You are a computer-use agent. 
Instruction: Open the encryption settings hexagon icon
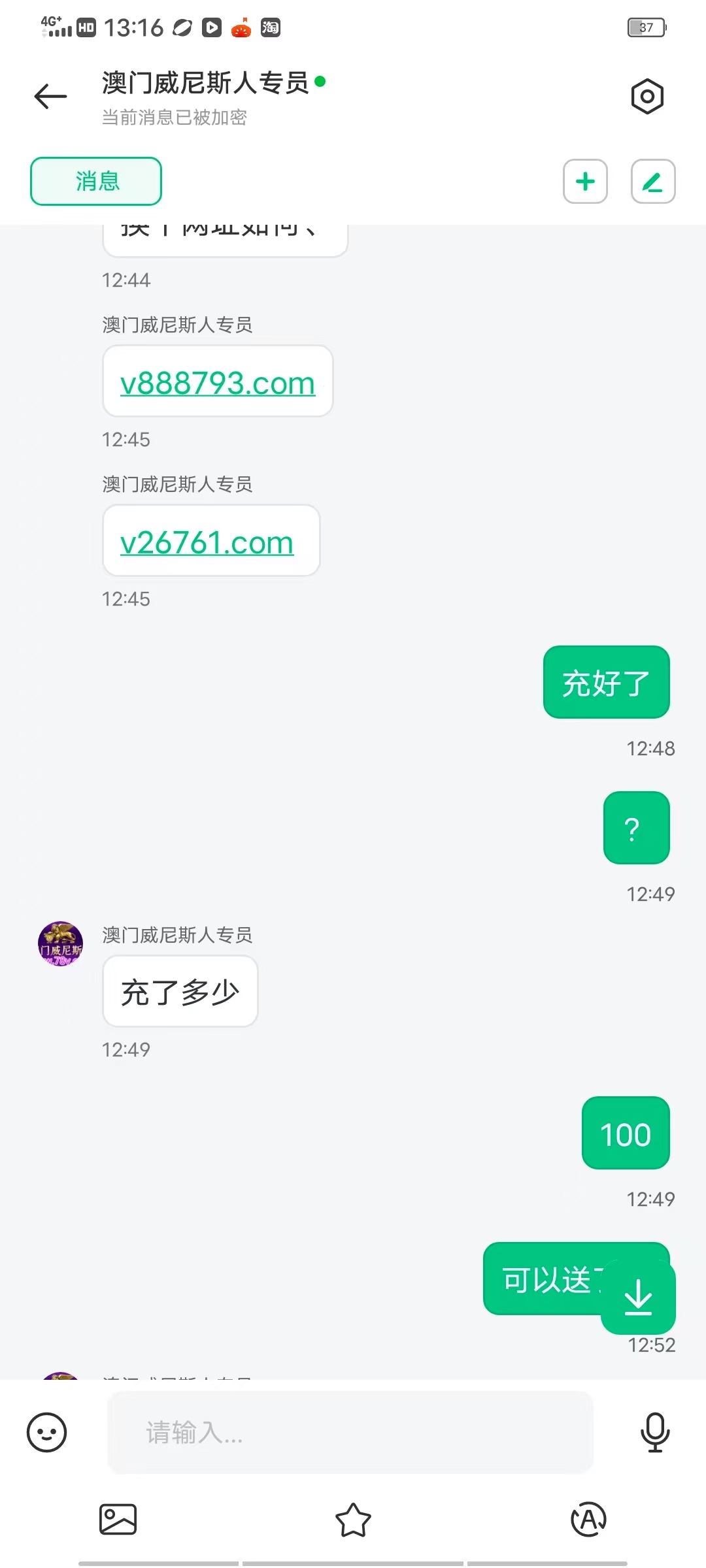click(x=647, y=97)
